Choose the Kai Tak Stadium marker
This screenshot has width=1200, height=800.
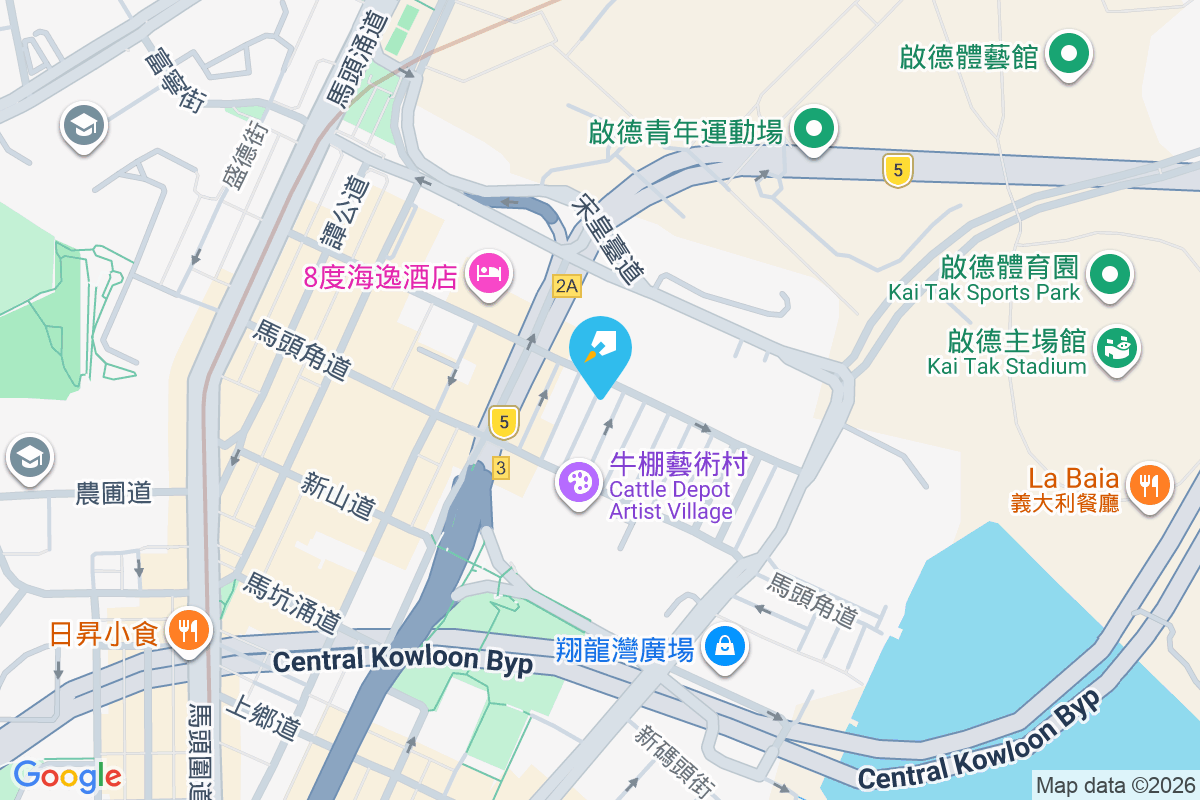click(x=1116, y=349)
